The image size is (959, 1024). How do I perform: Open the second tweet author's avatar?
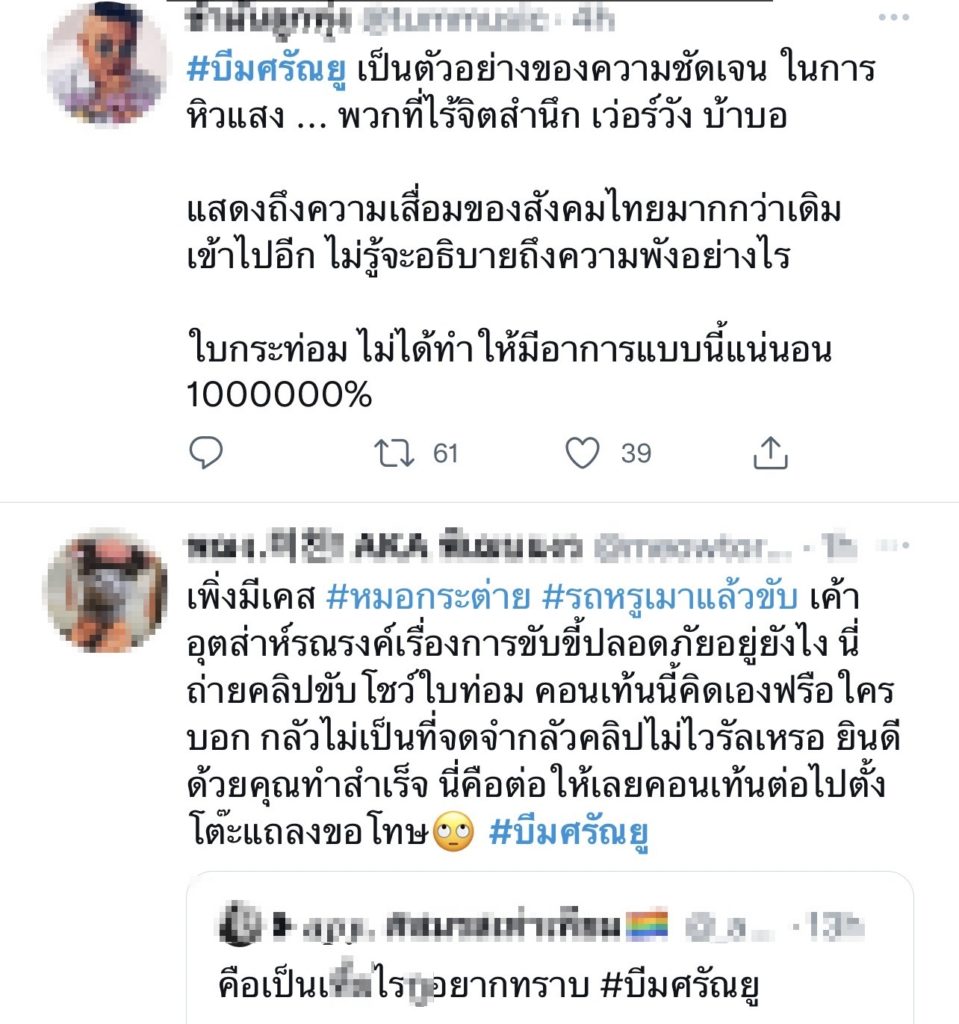tap(105, 590)
